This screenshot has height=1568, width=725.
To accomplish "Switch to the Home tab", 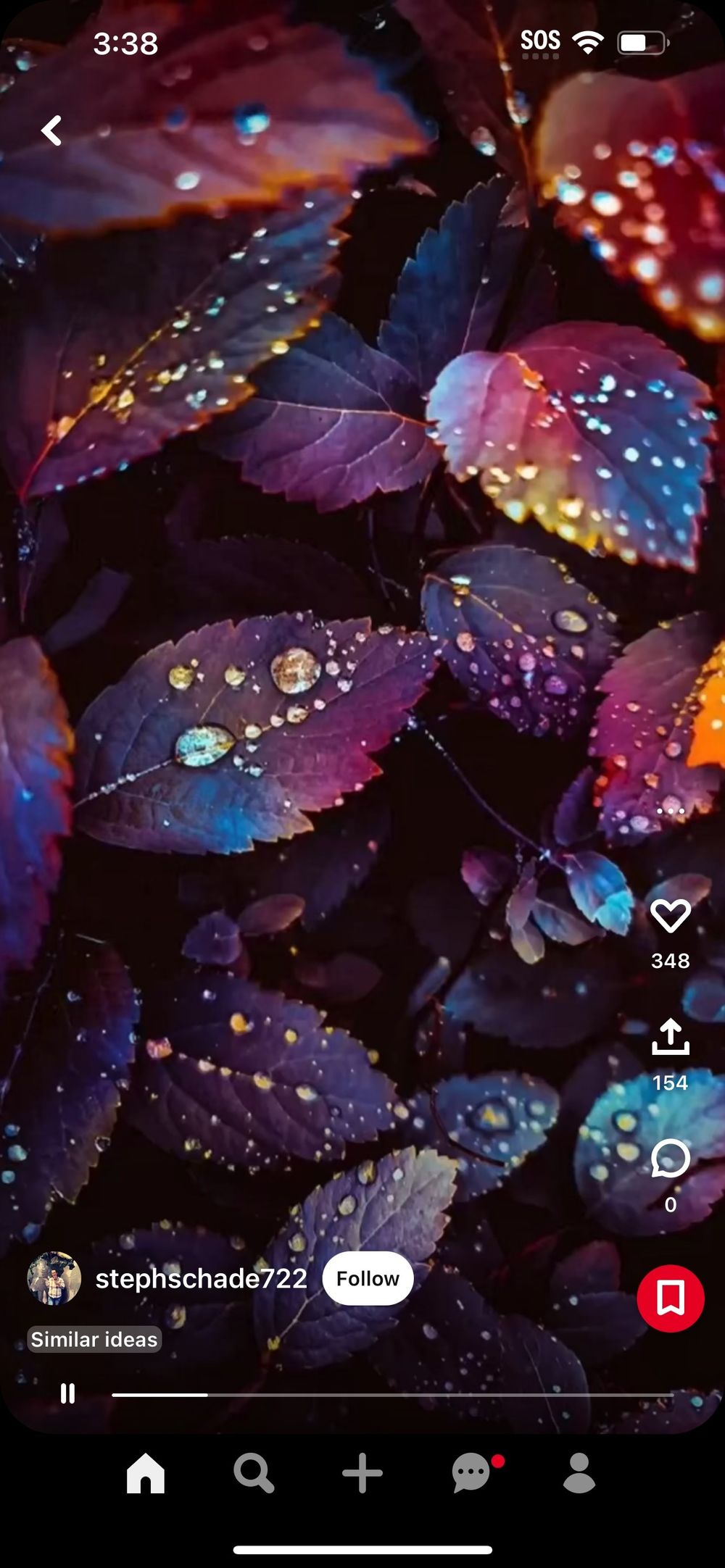I will tap(146, 1473).
